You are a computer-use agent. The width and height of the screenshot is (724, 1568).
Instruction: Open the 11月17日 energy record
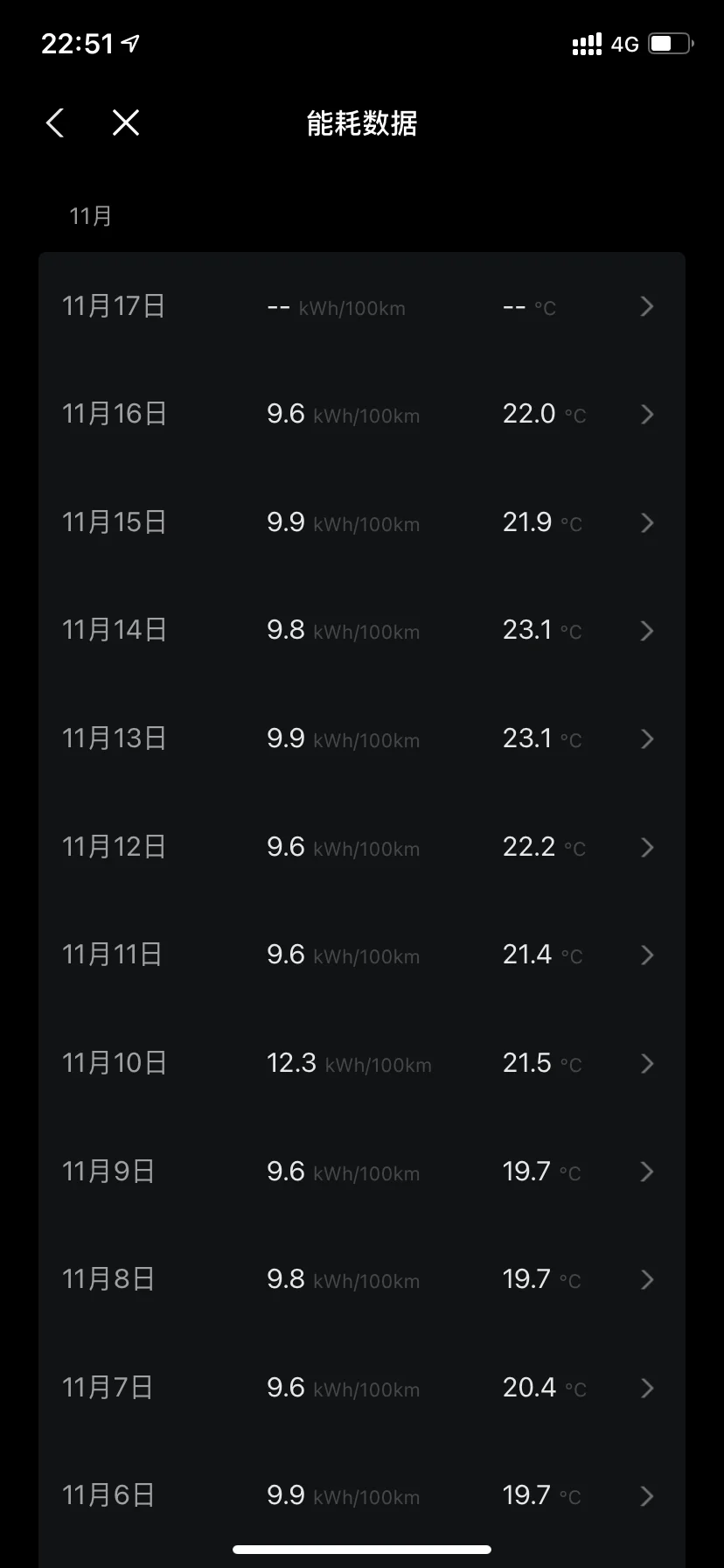pos(362,306)
